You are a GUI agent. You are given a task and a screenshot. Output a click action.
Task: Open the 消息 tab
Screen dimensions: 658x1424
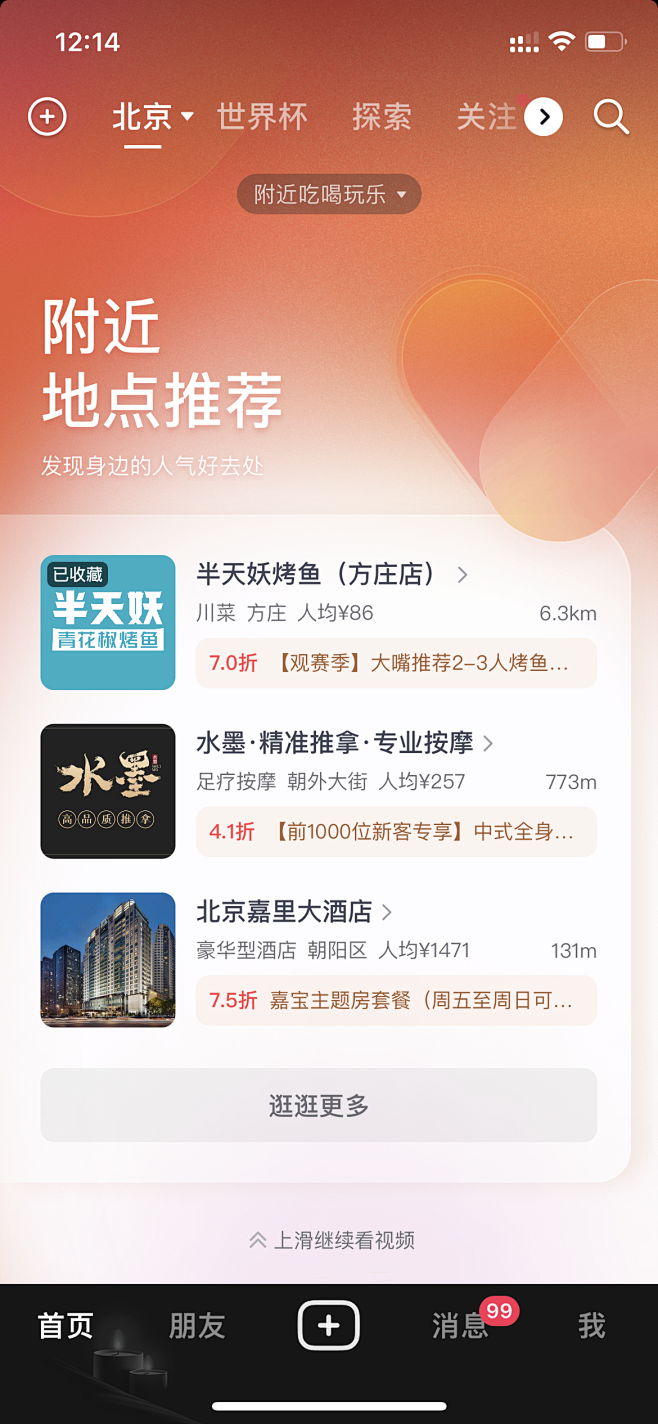tap(460, 1326)
